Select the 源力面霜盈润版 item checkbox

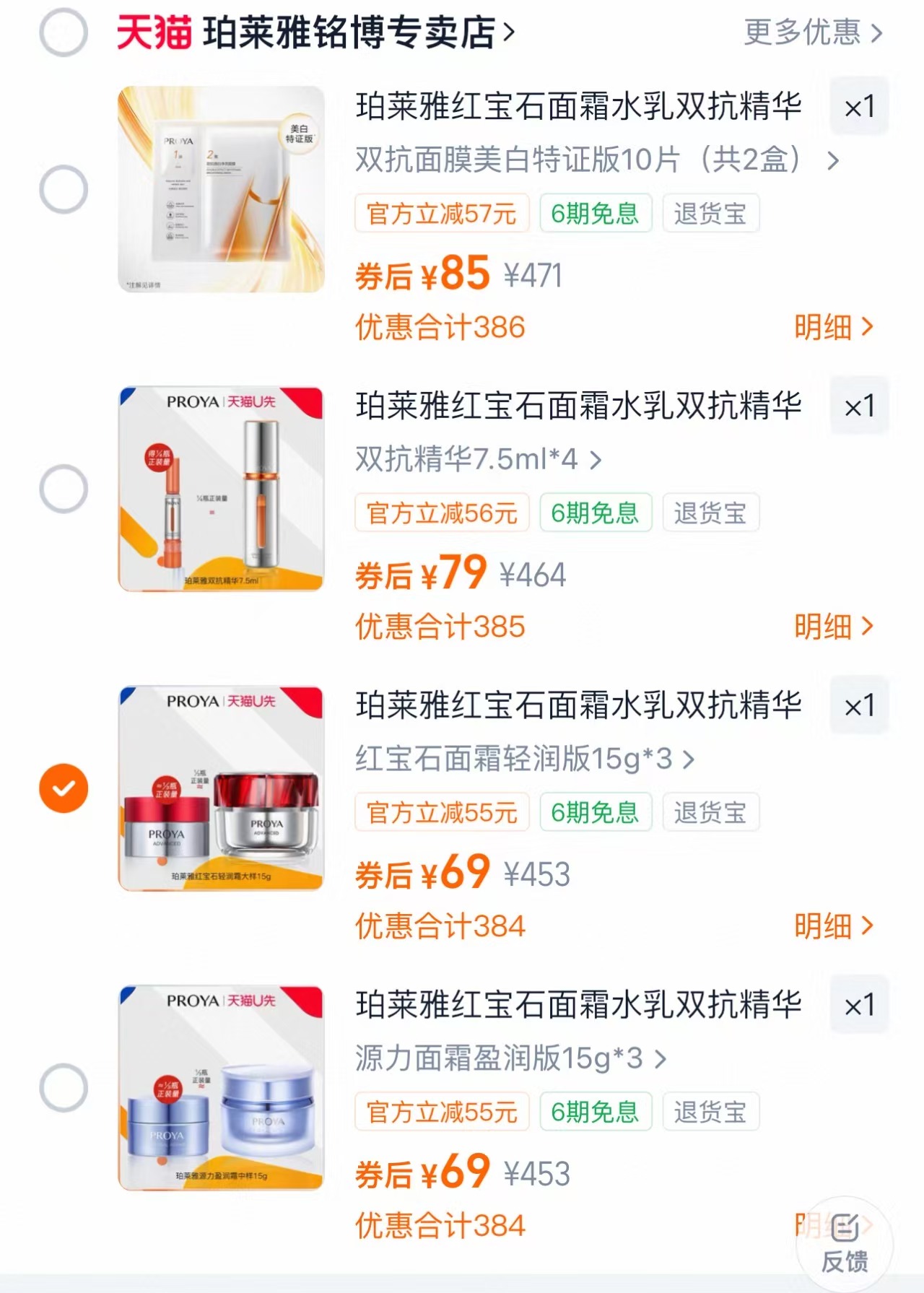[x=66, y=1089]
